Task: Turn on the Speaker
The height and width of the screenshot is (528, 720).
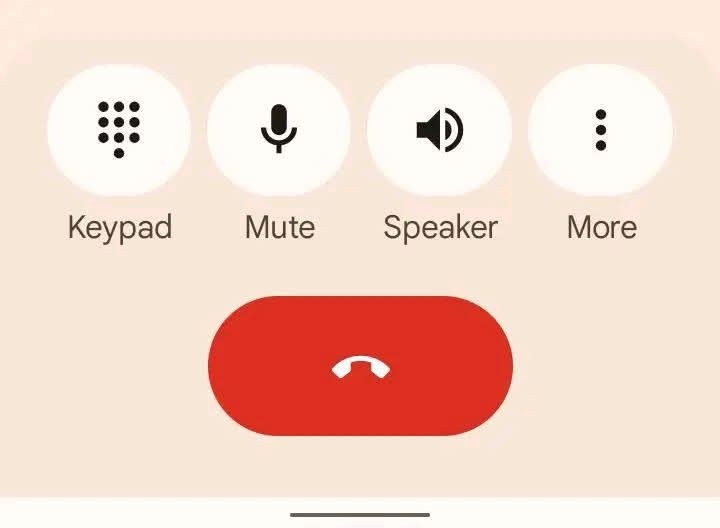Action: coord(440,132)
